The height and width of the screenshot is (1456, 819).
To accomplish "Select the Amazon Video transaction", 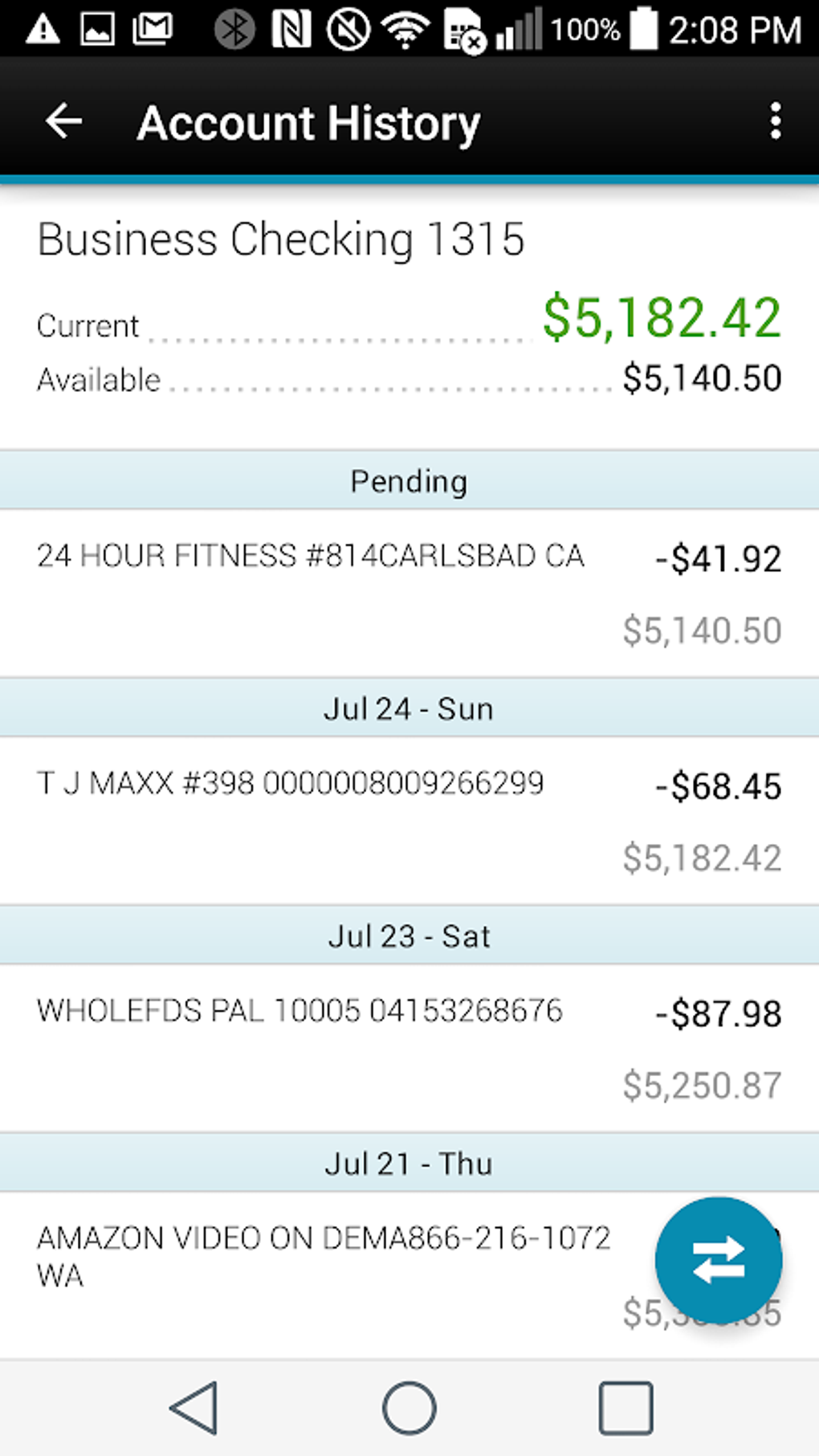I will (x=409, y=1275).
